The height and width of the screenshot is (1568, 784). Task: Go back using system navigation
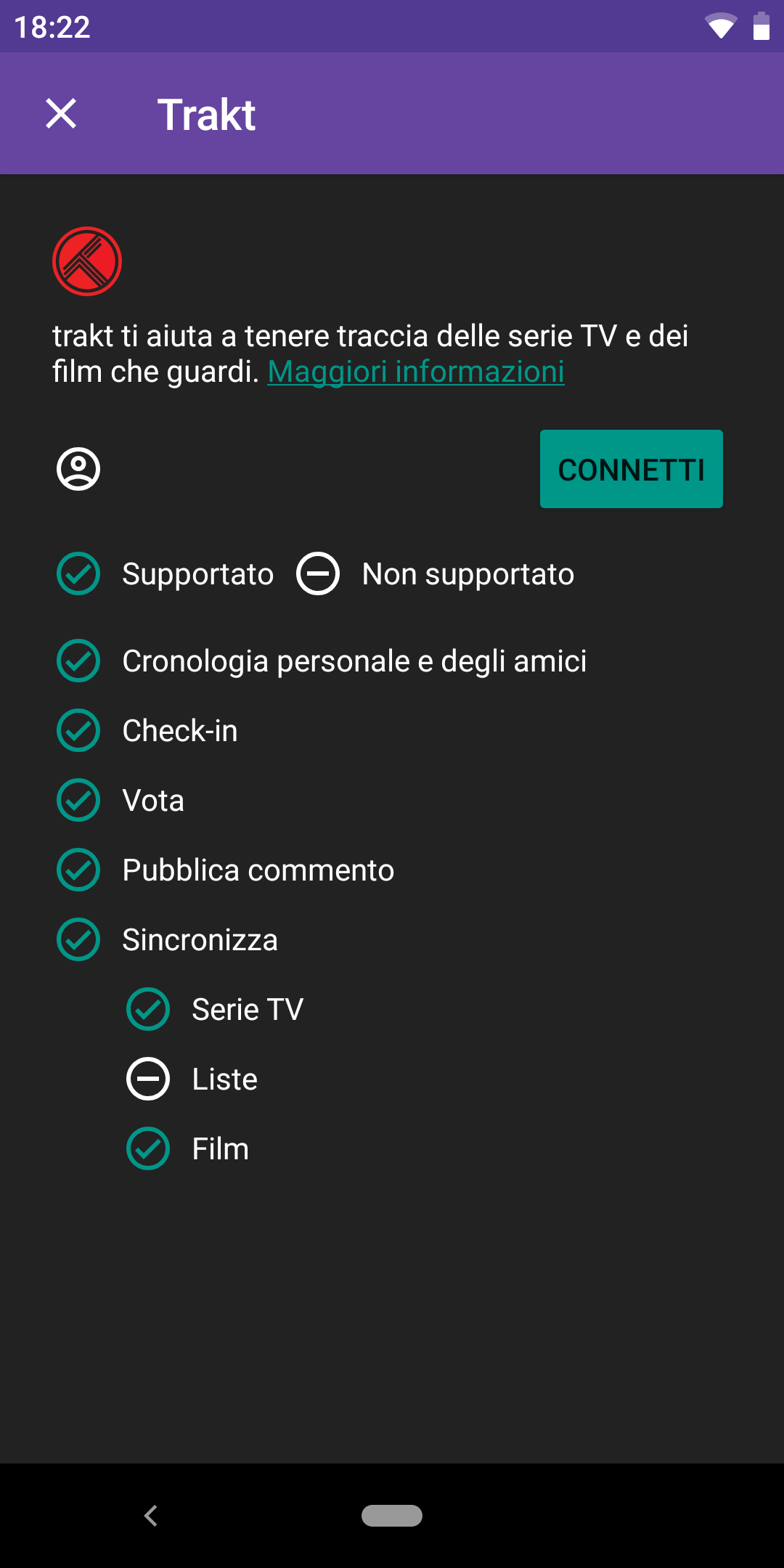pos(151,1516)
